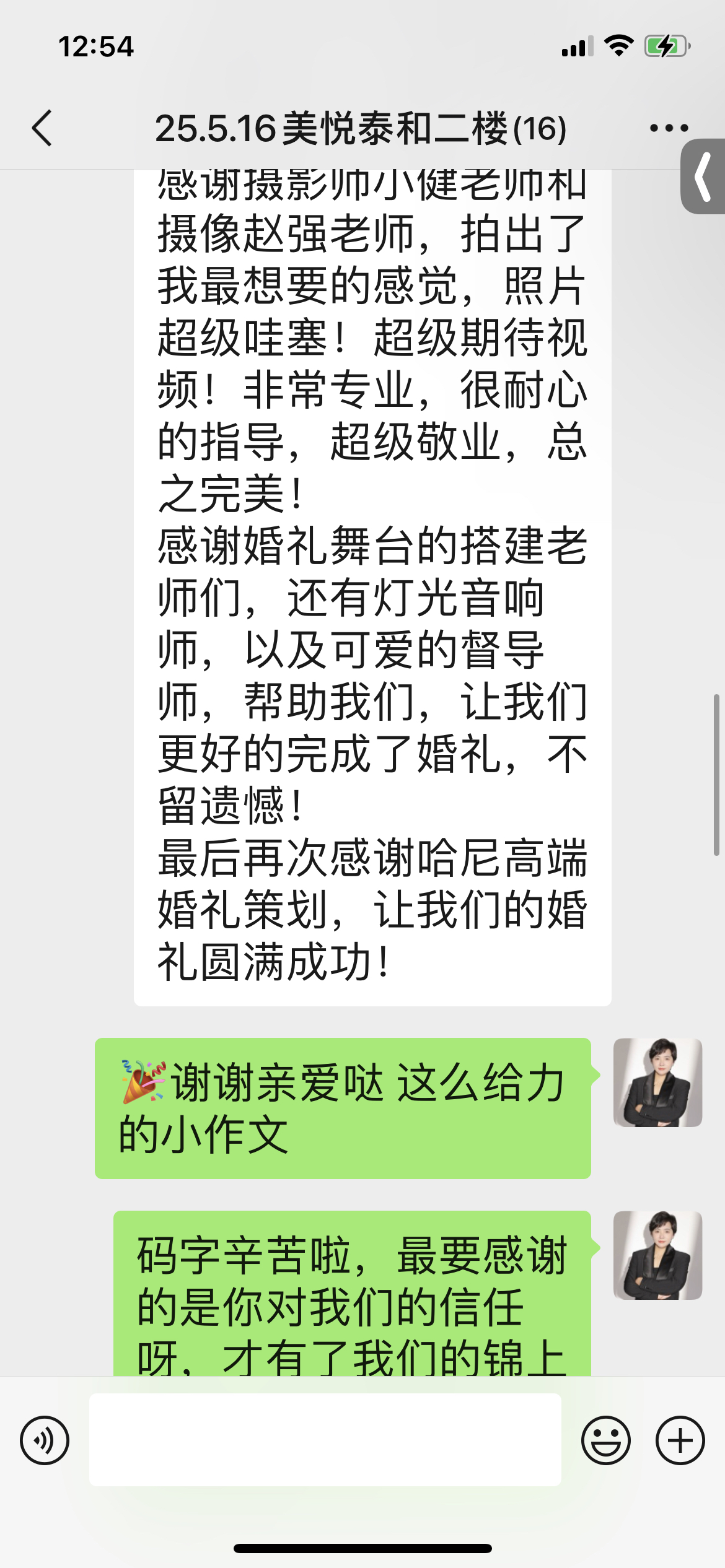Go back from the group chat
Screen dimensions: 725x1568
(42, 128)
